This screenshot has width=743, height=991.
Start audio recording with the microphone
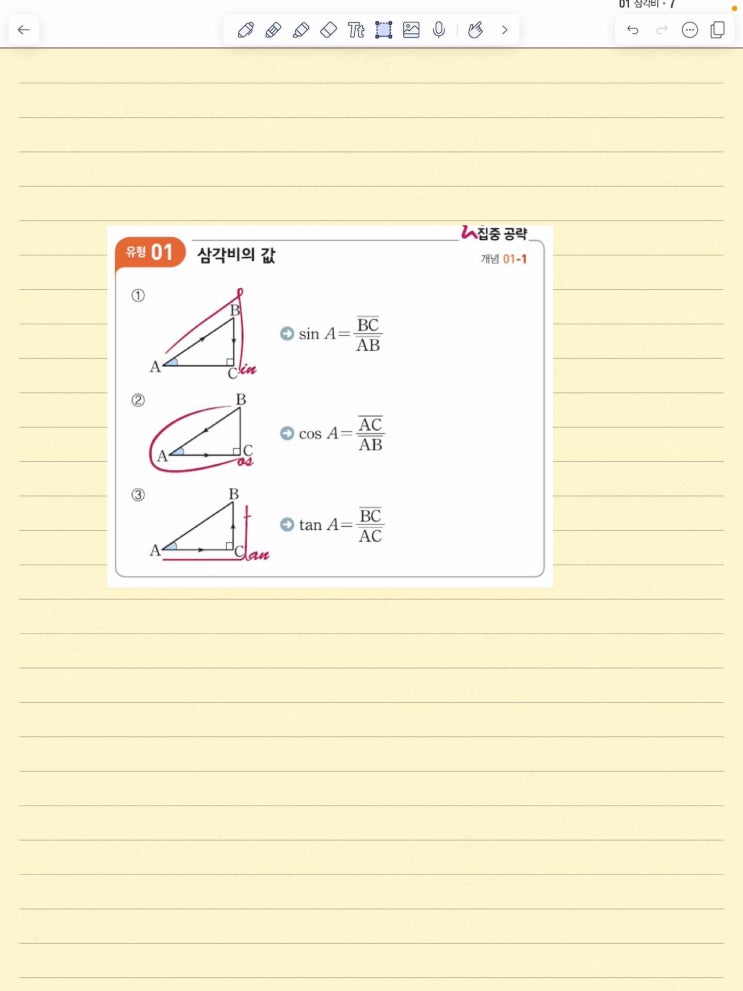click(439, 30)
